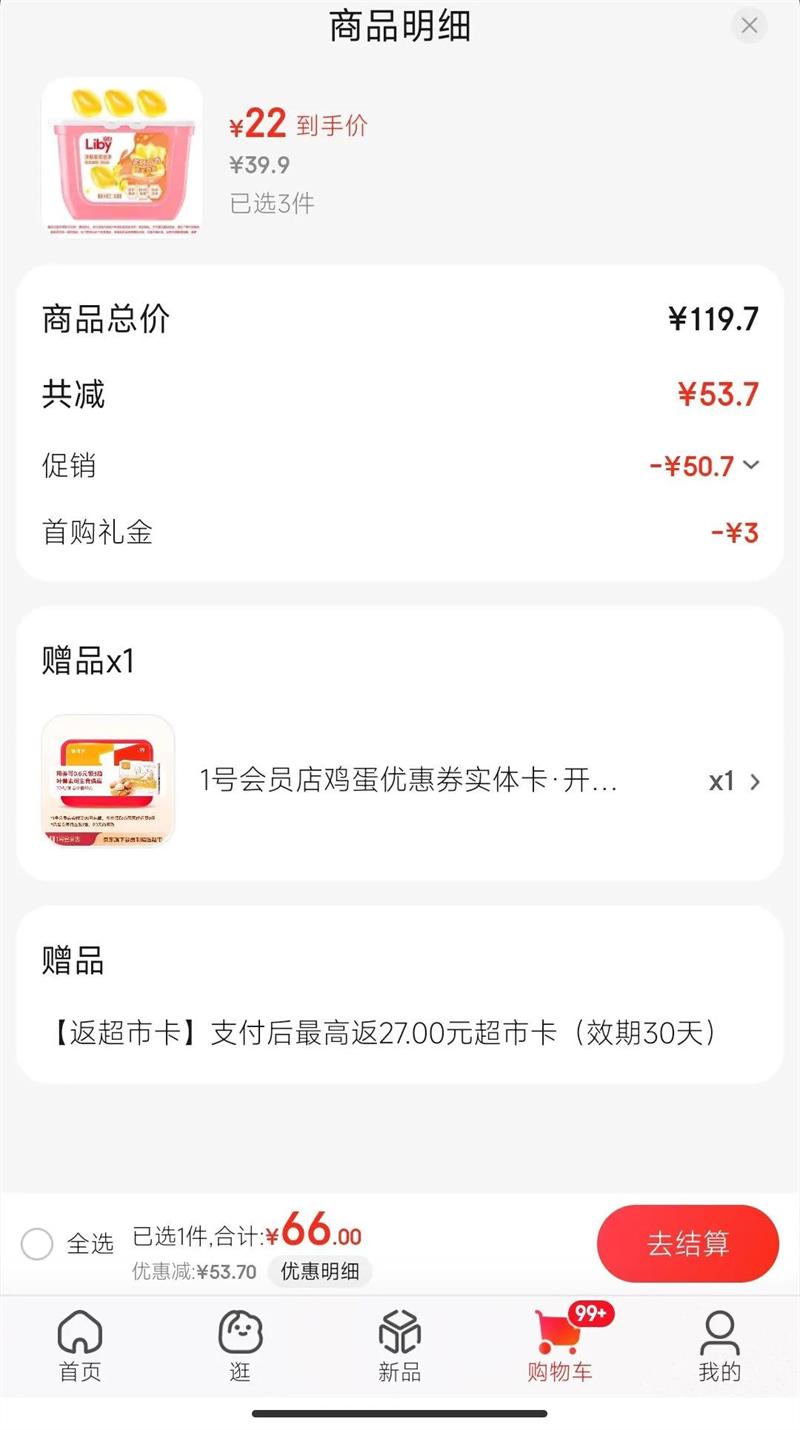
Task: Select the 购物车 tab
Action: [560, 1346]
